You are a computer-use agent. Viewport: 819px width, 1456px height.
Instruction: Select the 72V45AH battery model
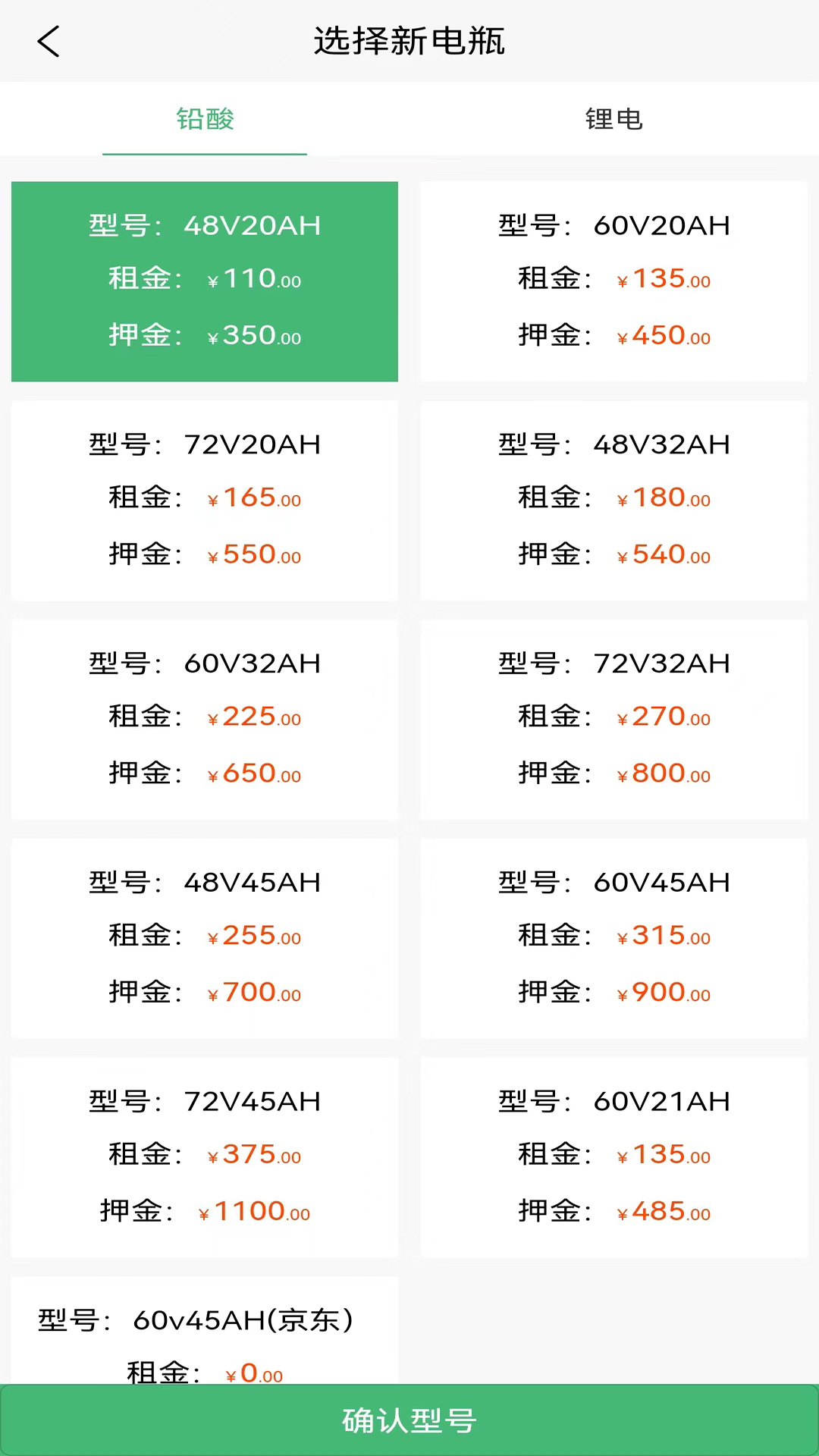(205, 1158)
